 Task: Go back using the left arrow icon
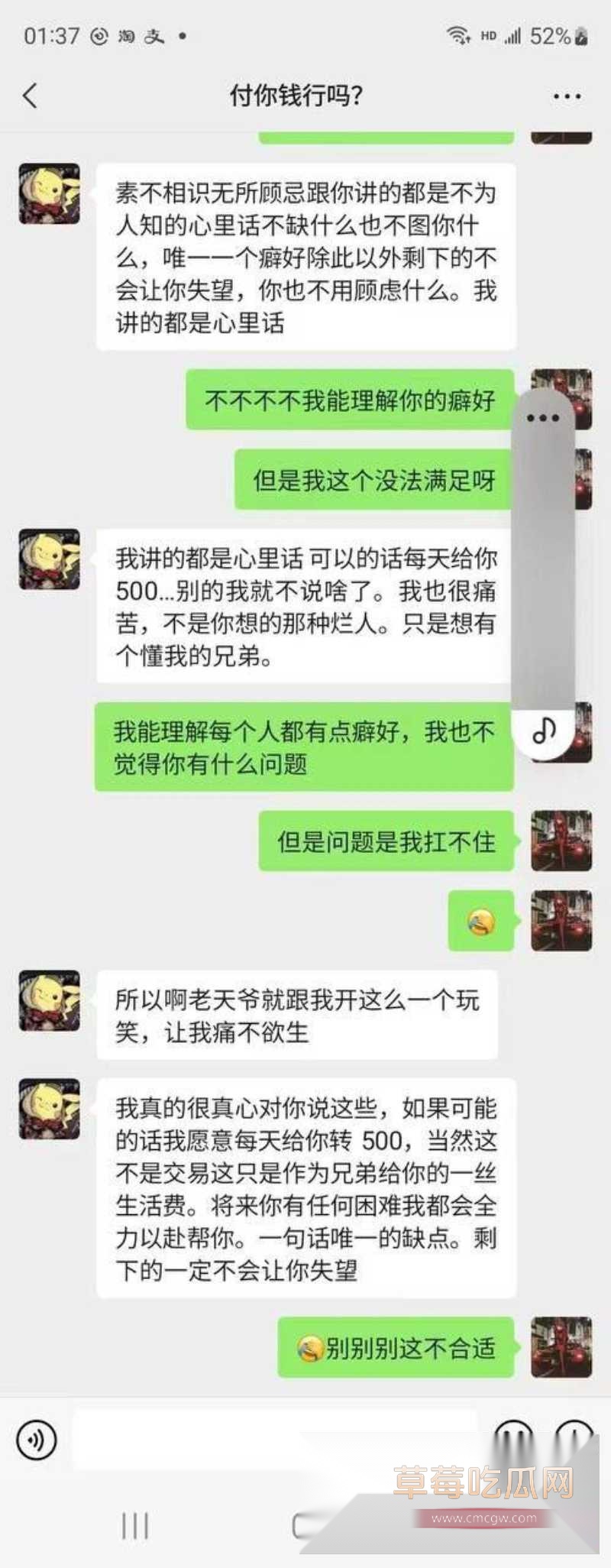[x=29, y=97]
